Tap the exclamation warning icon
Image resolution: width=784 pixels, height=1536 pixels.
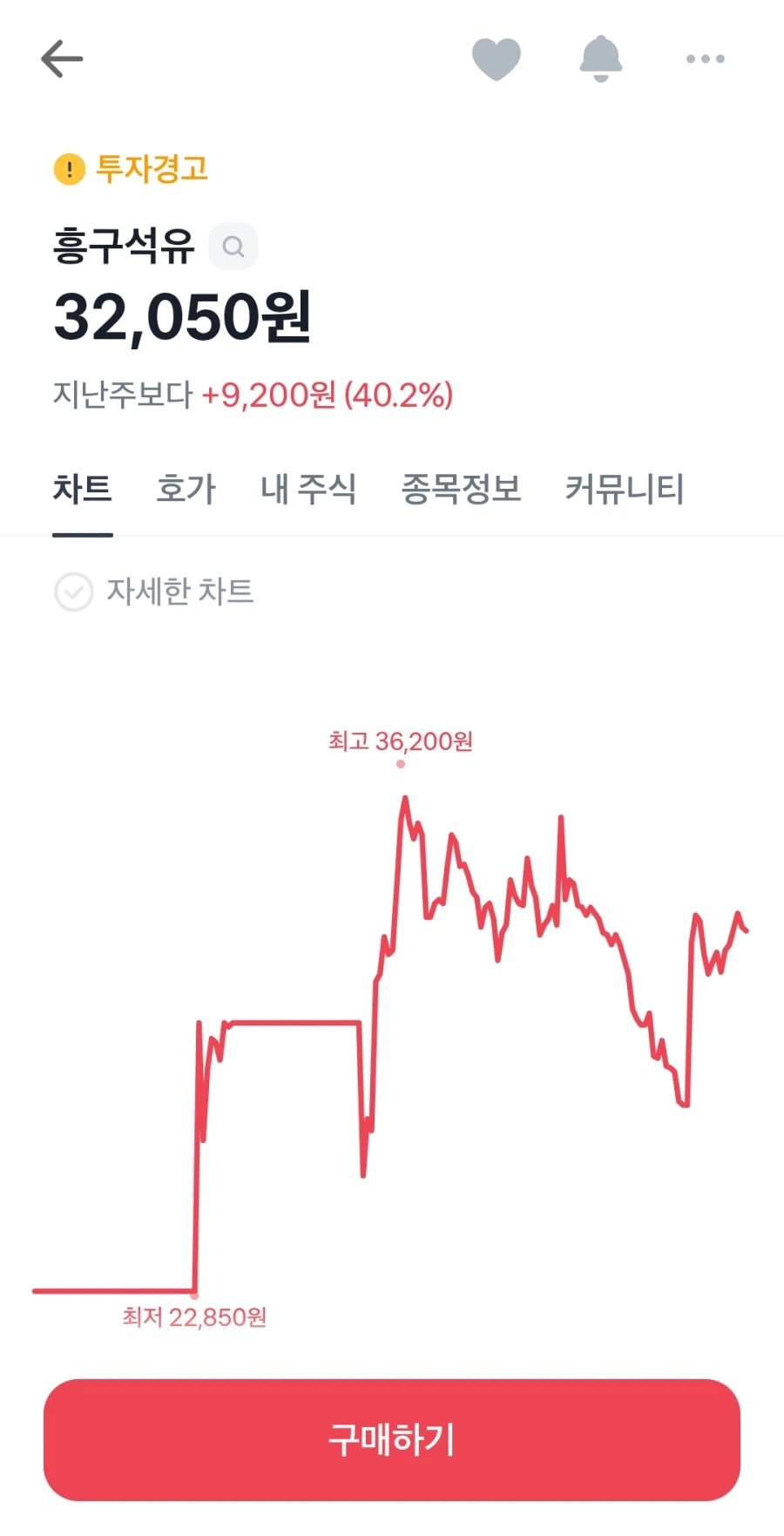coord(70,168)
